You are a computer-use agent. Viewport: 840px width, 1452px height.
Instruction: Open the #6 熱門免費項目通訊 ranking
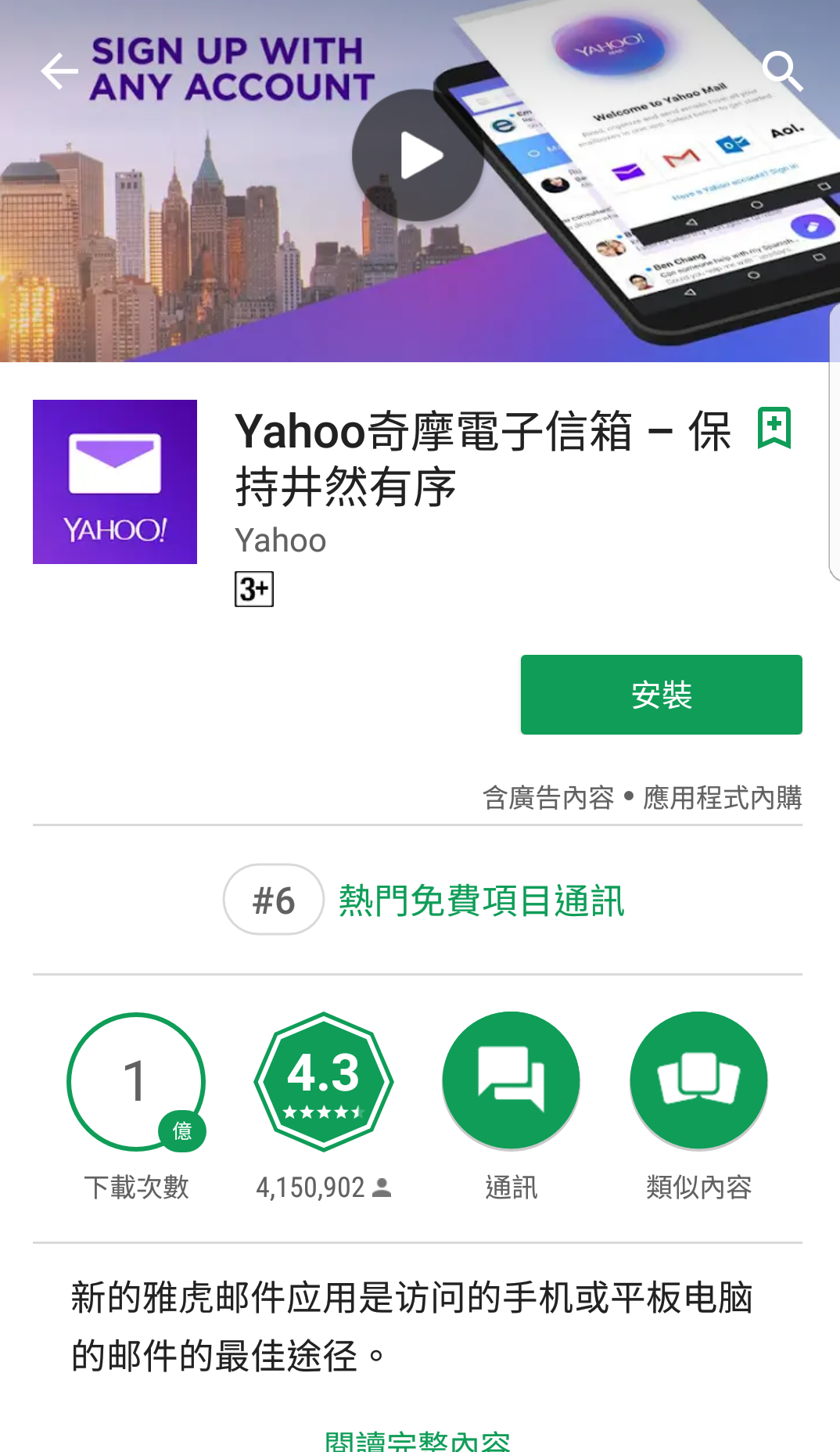pyautogui.click(x=424, y=900)
